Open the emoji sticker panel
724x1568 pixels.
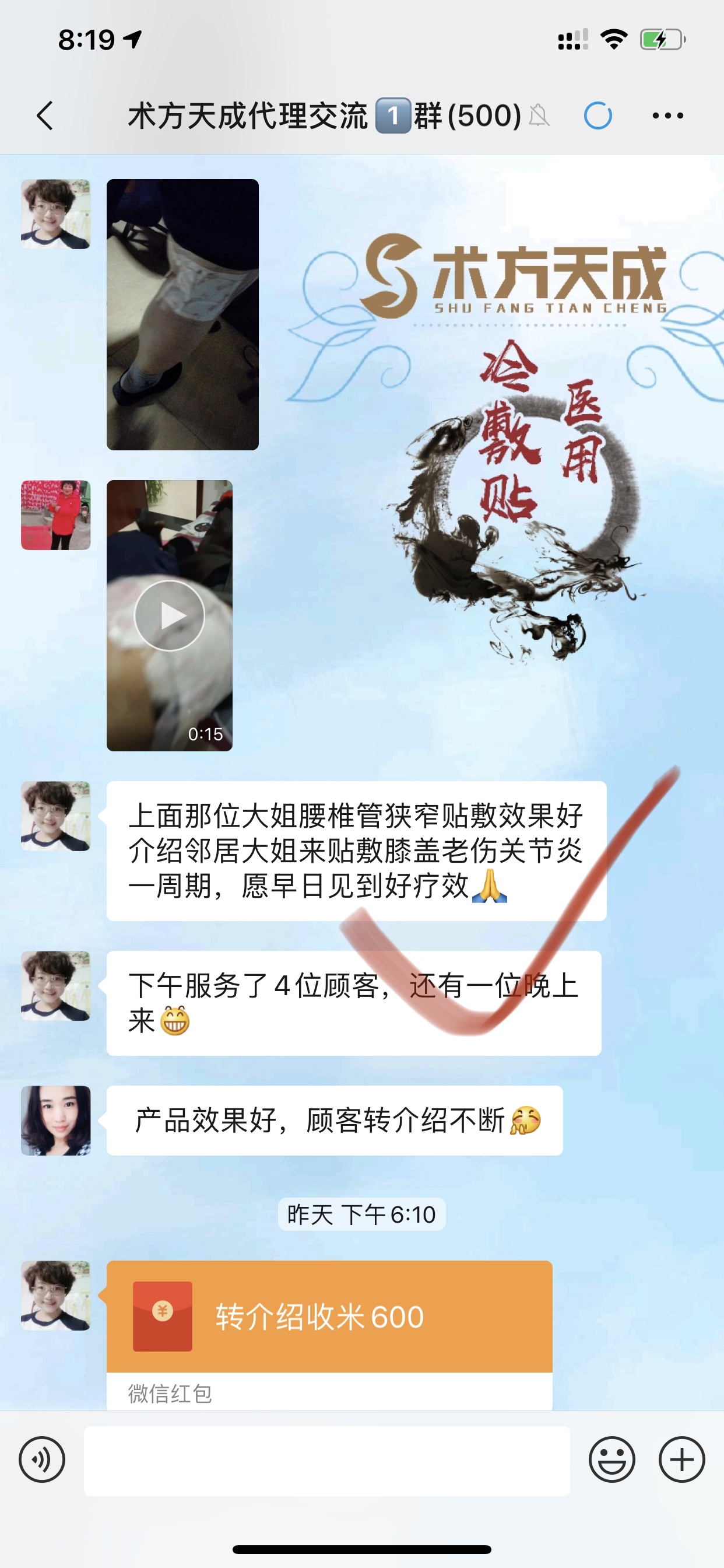(611, 1459)
